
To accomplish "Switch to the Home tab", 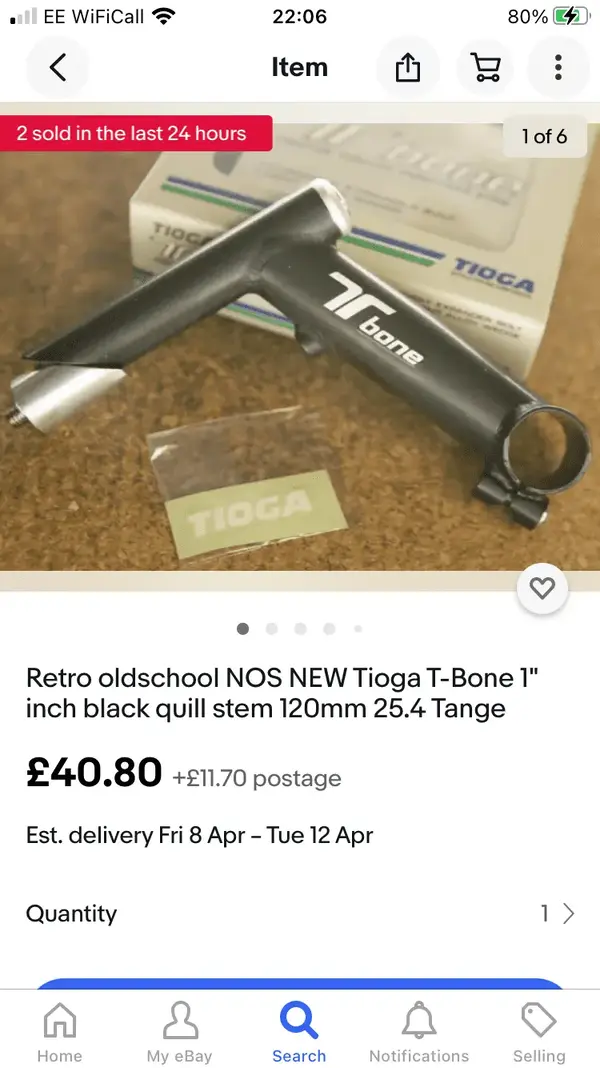I will [60, 1032].
